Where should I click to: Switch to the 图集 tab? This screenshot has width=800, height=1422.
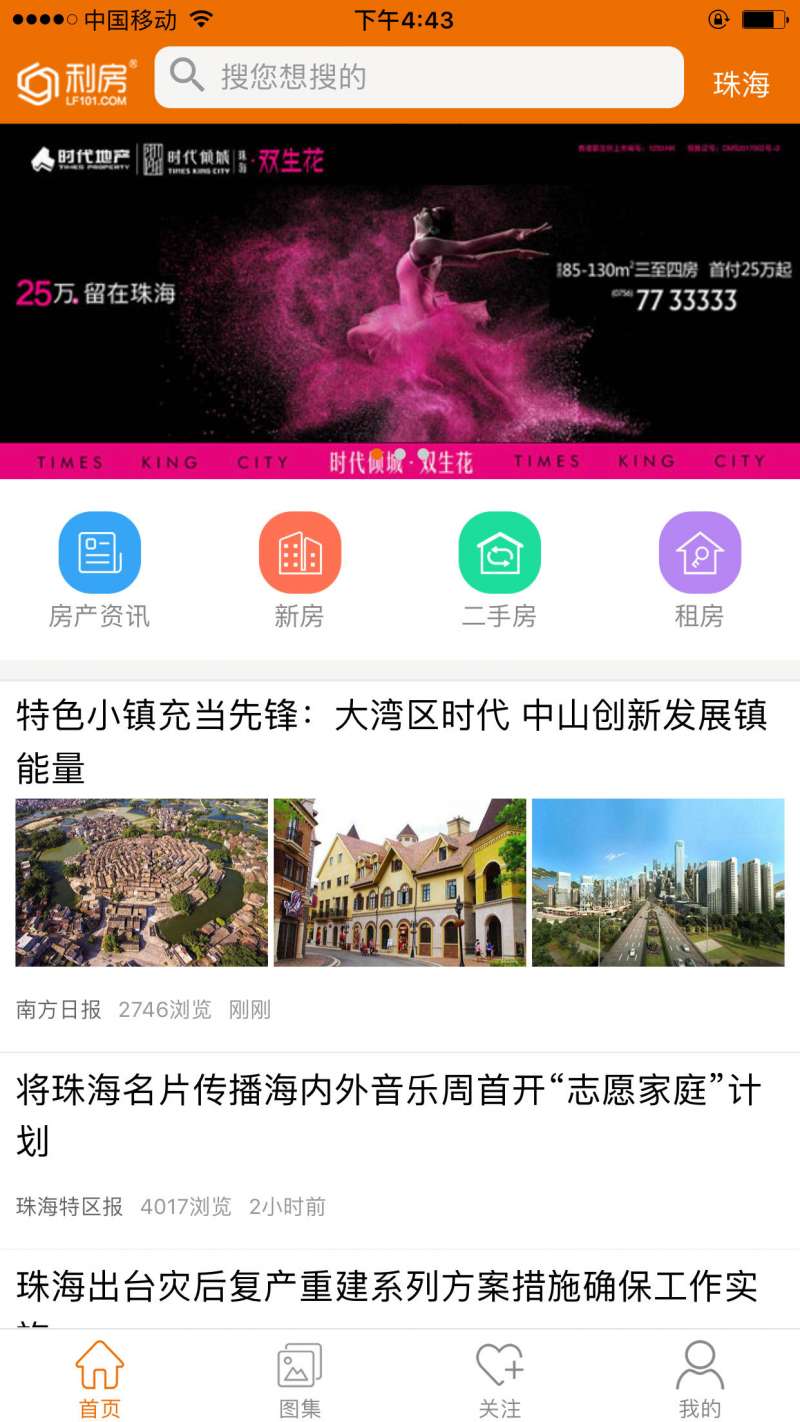point(299,1380)
